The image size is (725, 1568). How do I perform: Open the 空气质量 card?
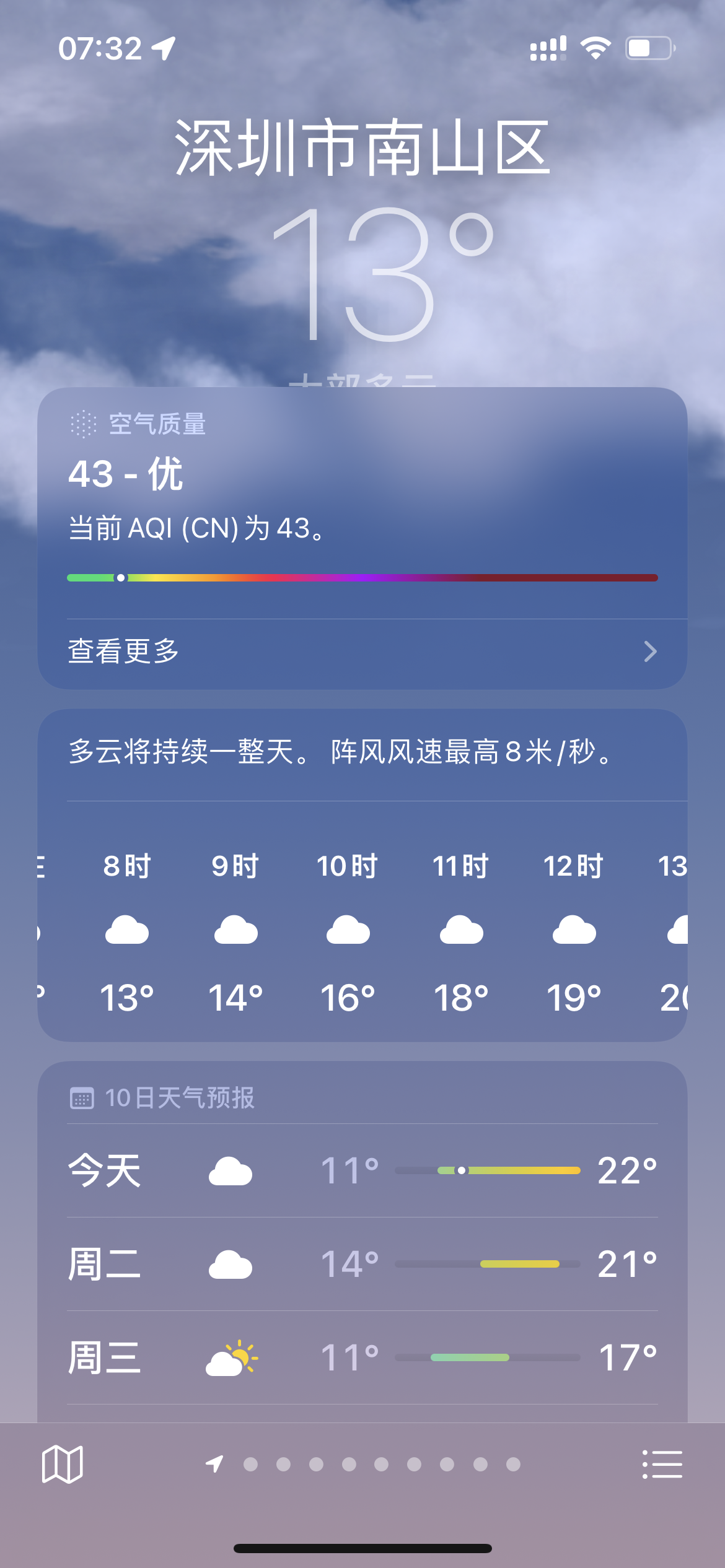pos(362,495)
